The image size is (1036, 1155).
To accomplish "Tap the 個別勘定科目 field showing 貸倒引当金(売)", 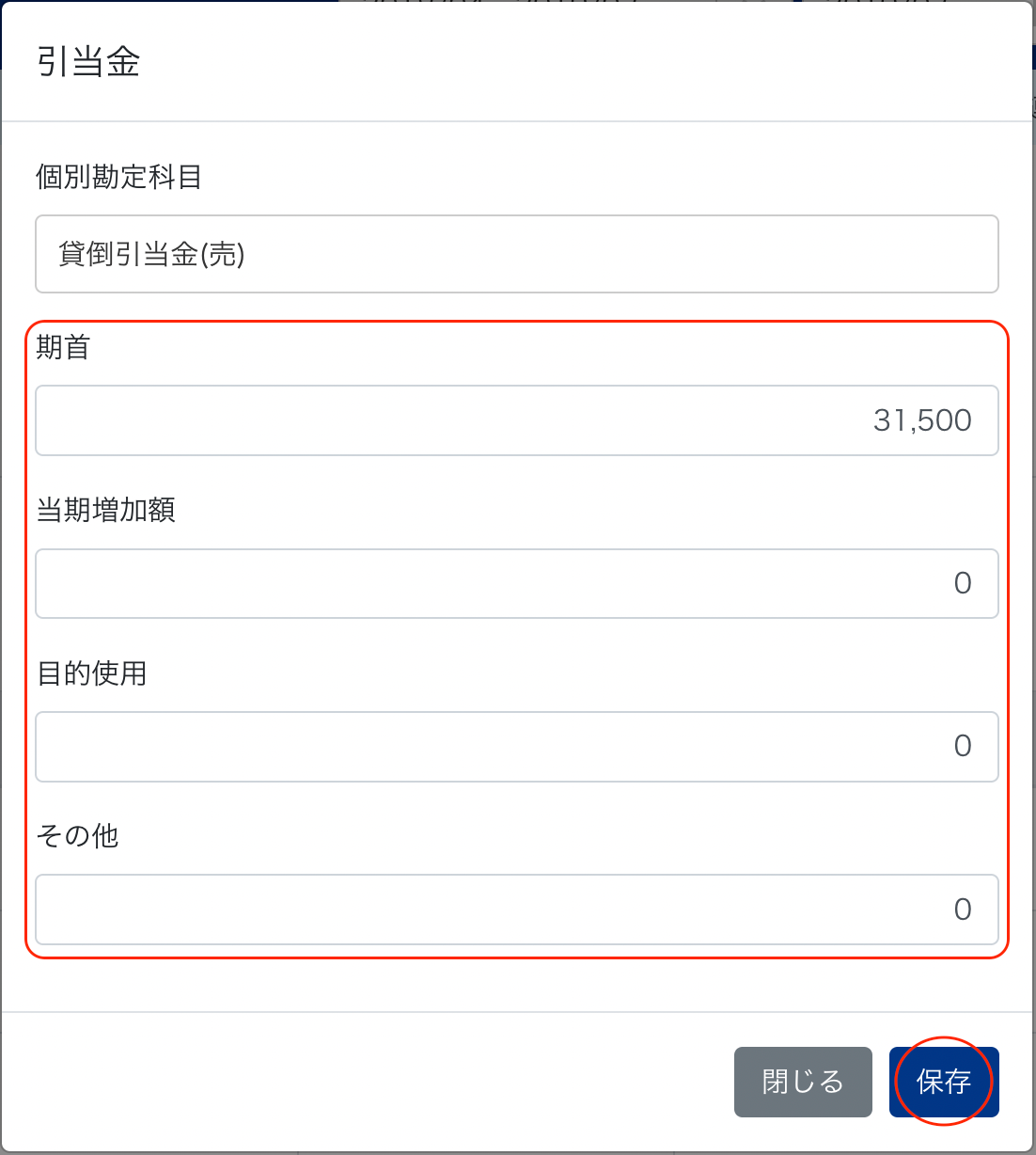I will [x=516, y=254].
